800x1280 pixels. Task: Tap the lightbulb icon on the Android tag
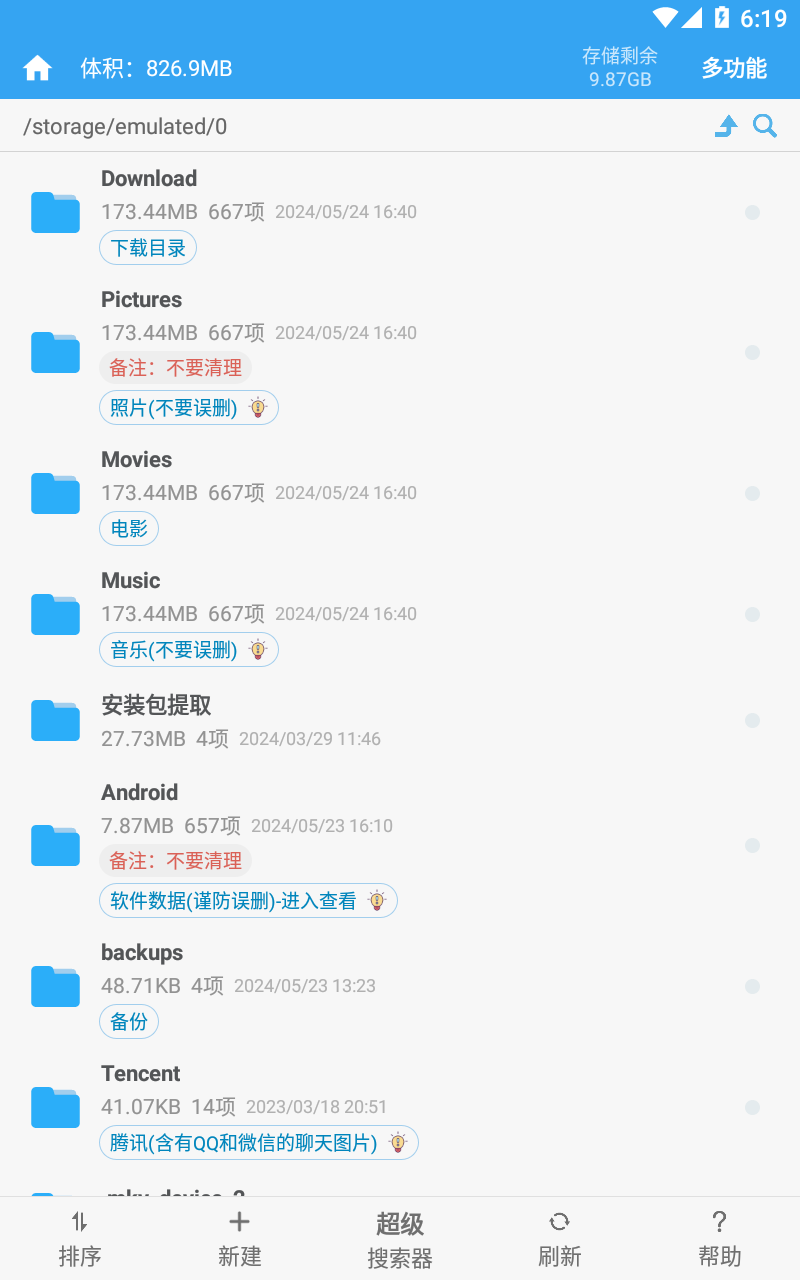pos(377,900)
